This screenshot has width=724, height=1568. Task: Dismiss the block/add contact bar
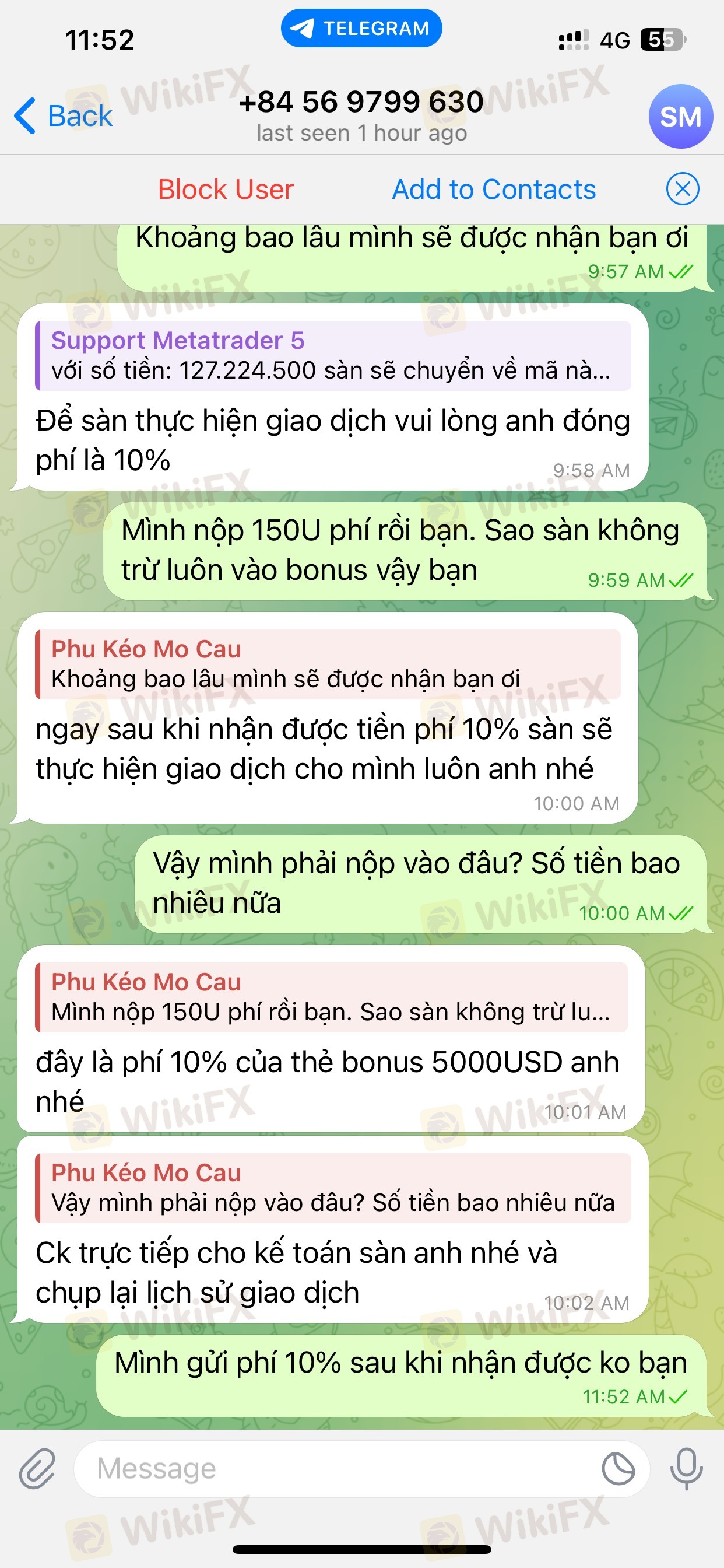pyautogui.click(x=682, y=190)
